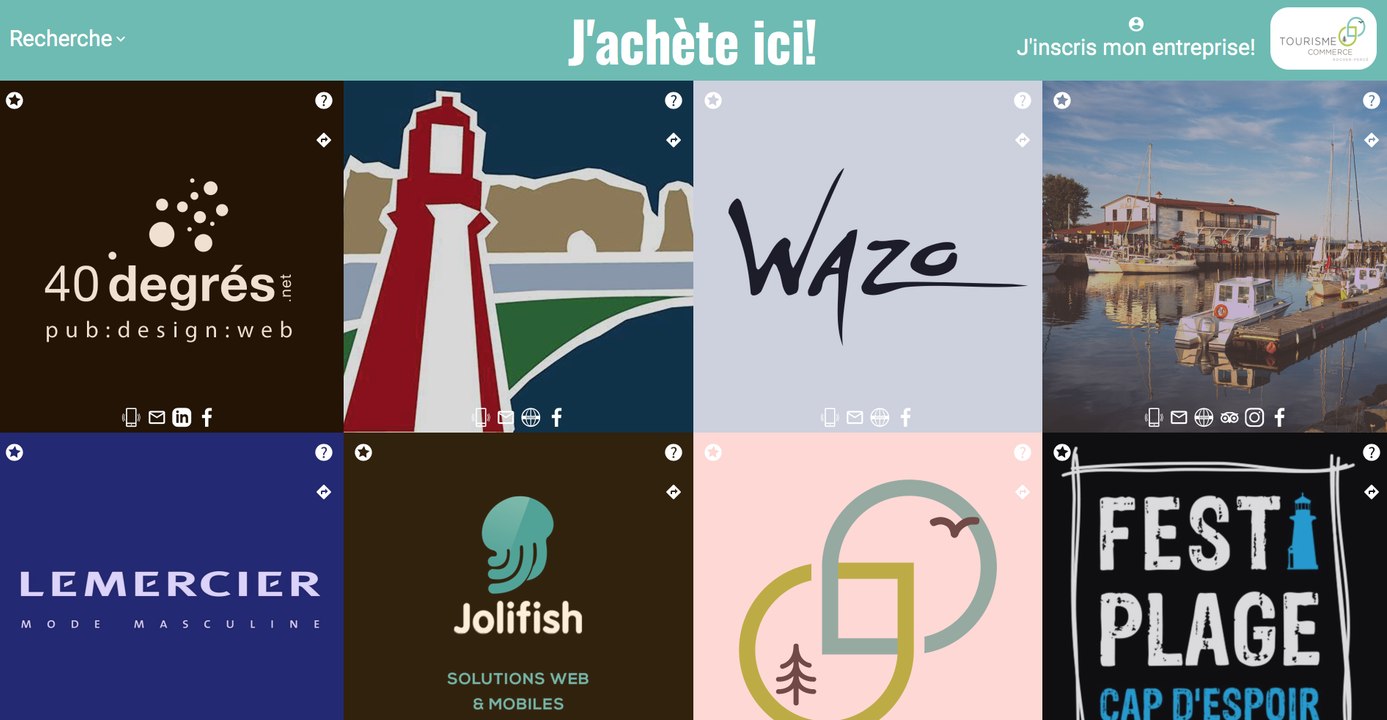This screenshot has height=720, width=1387.
Task: Open 40 degrés LinkedIn page
Action: (x=181, y=417)
